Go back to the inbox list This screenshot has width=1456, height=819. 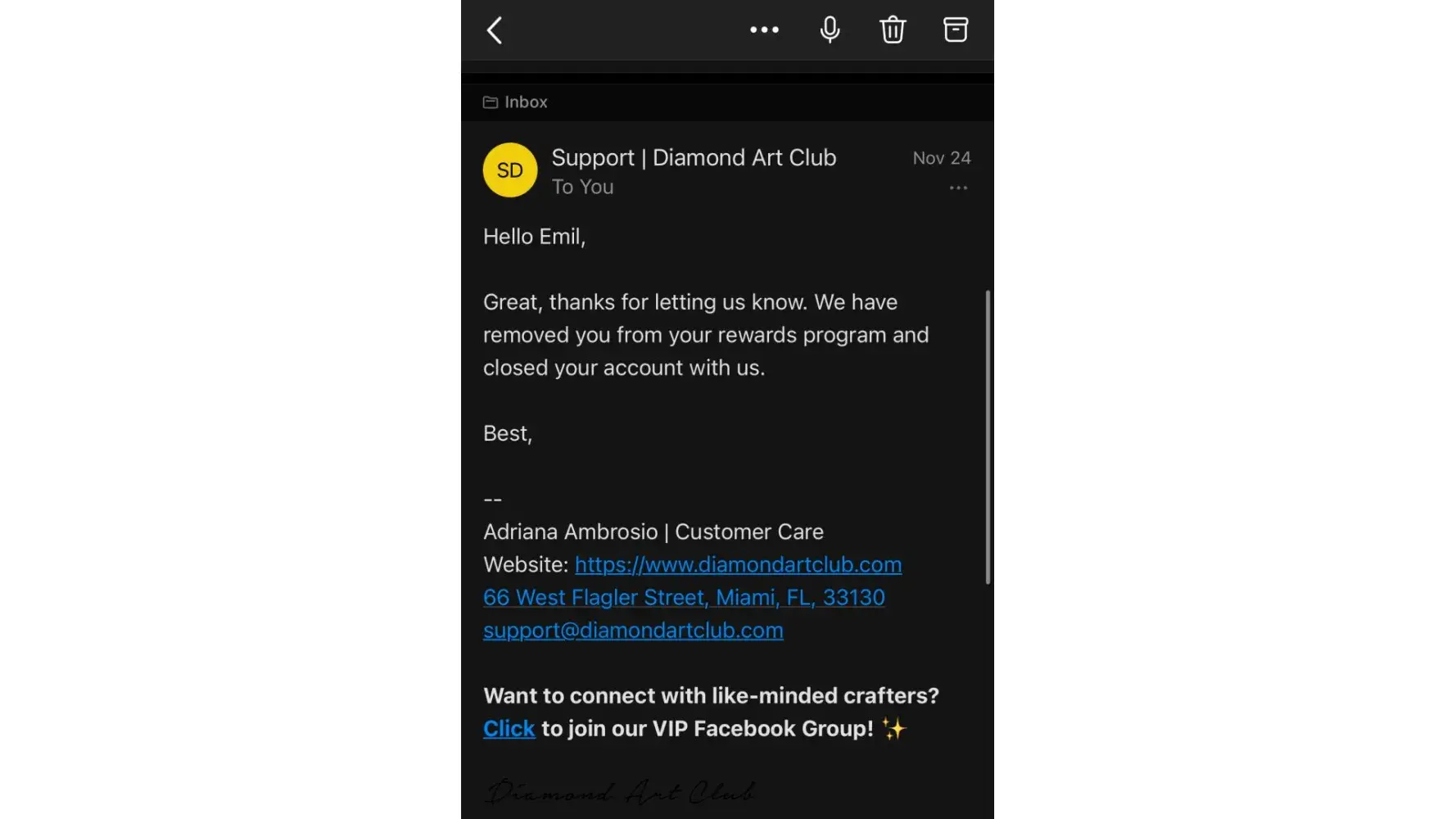495,30
